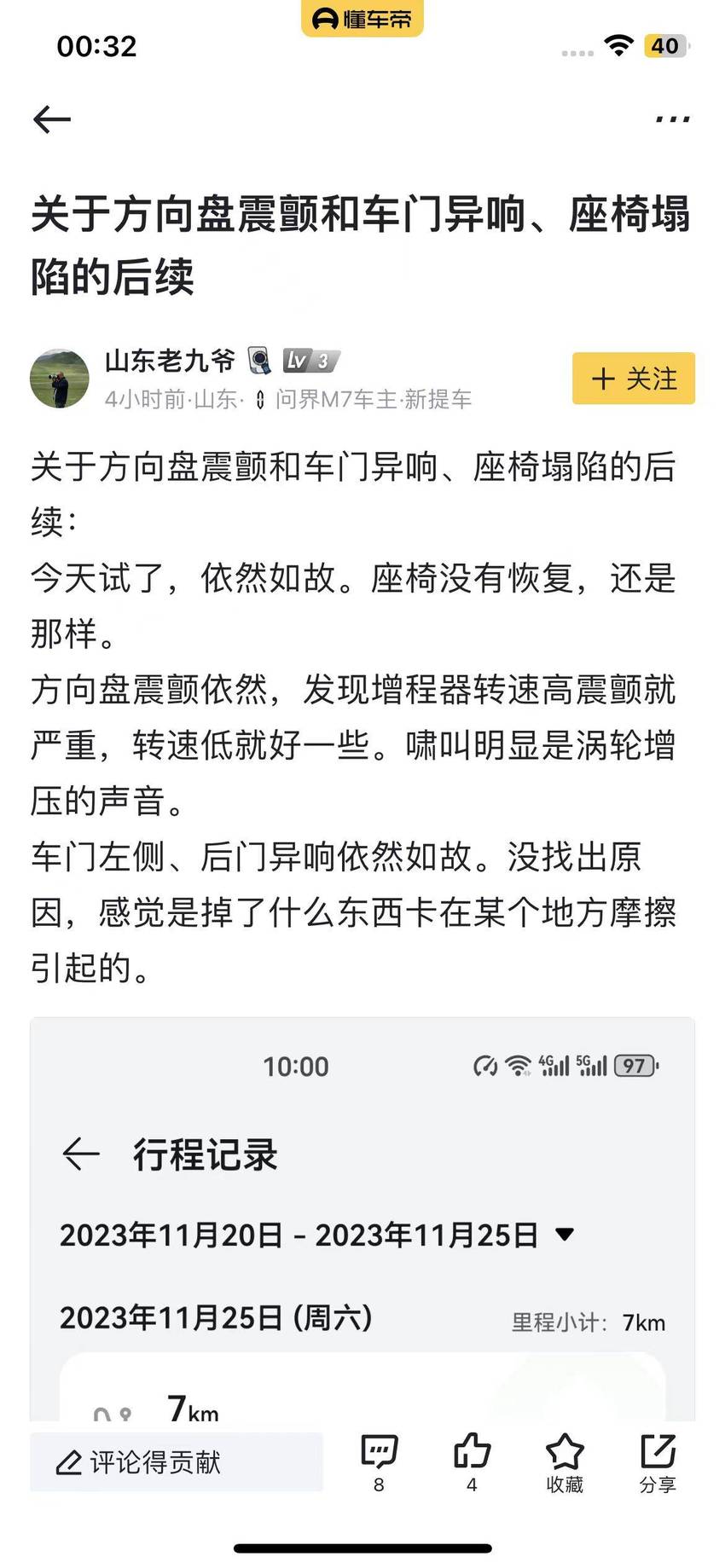This screenshot has width=725, height=1568.
Task: Go back using the top-left arrow
Action: (51, 119)
